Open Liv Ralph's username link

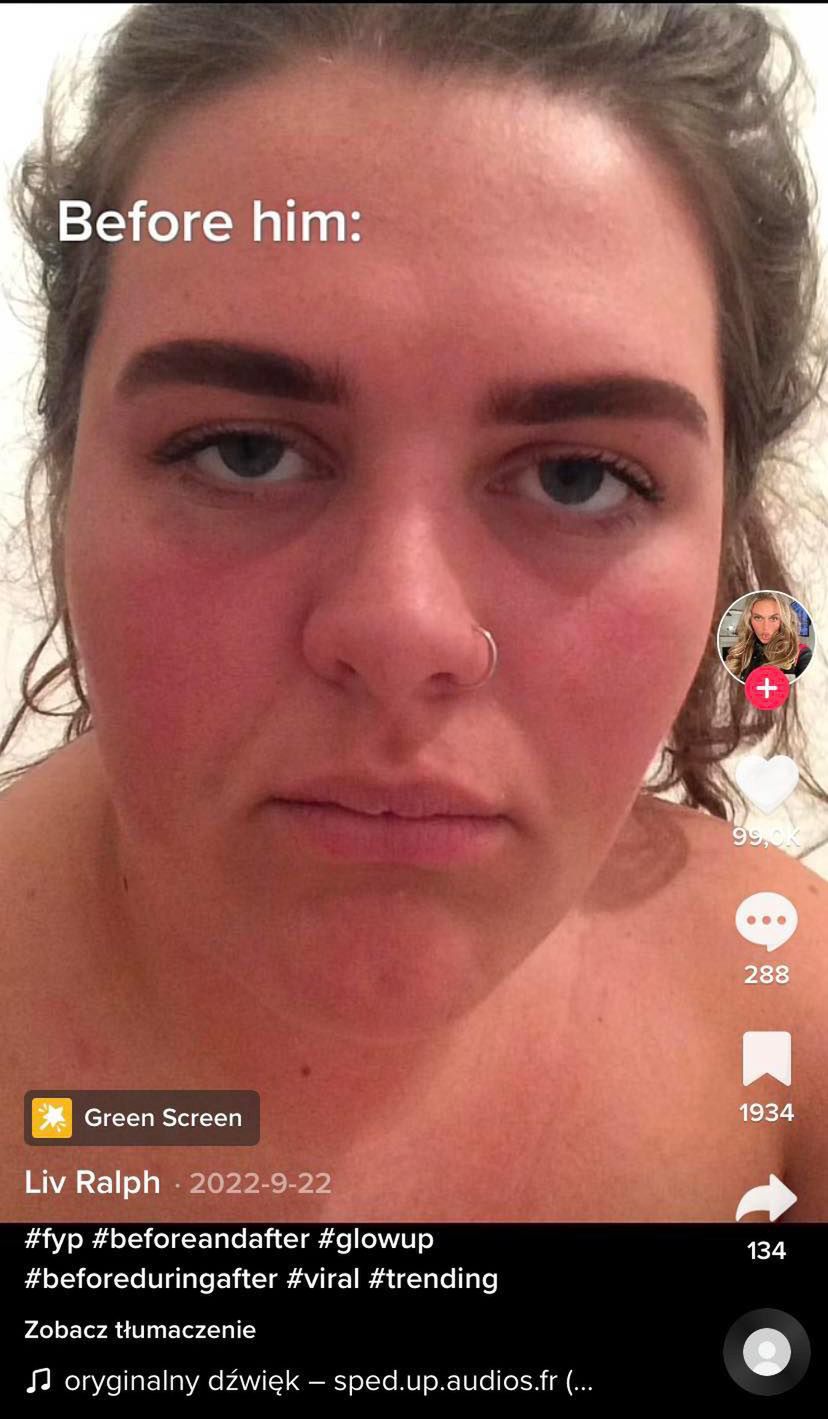coord(92,1182)
